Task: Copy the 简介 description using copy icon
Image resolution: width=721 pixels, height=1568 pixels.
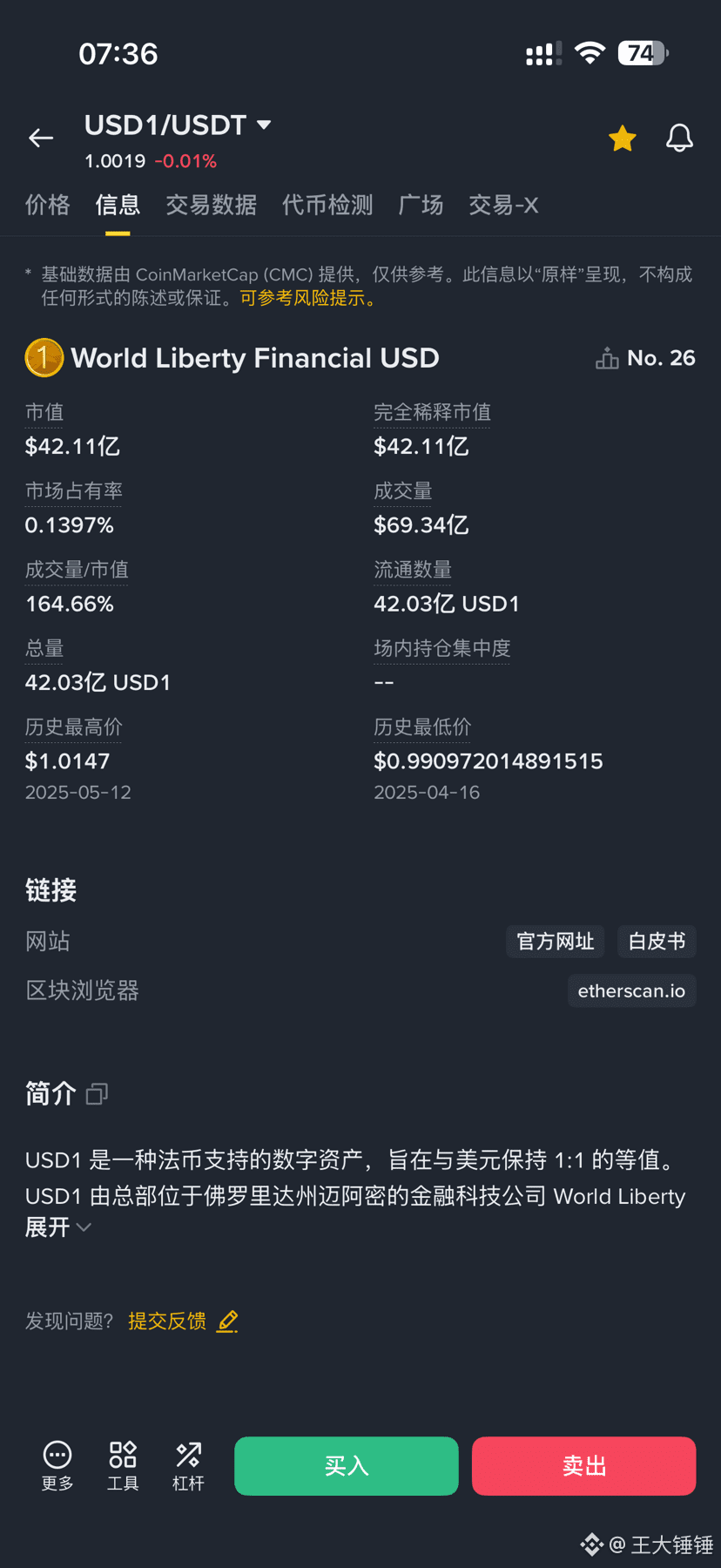Action: [x=96, y=1093]
